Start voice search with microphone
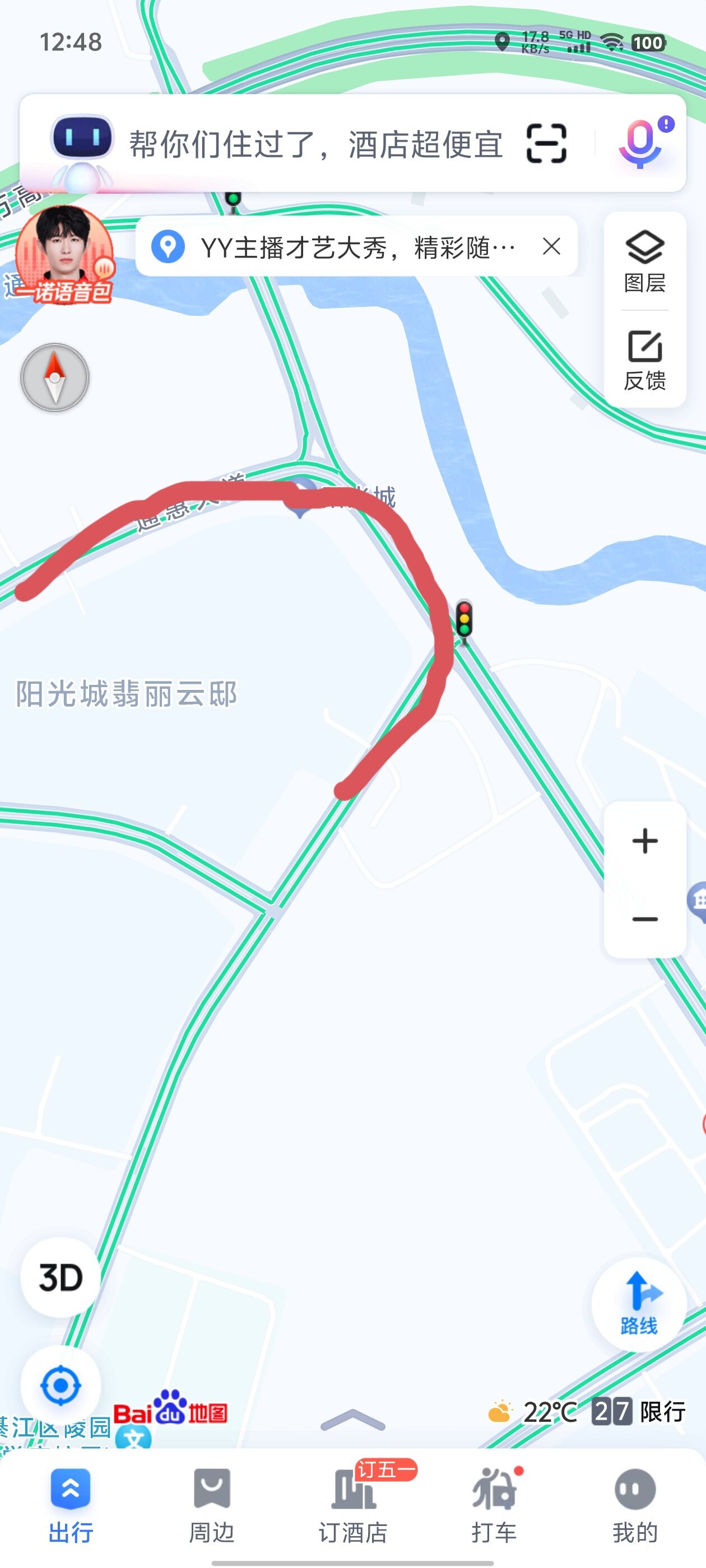Image resolution: width=706 pixels, height=1568 pixels. tap(640, 144)
